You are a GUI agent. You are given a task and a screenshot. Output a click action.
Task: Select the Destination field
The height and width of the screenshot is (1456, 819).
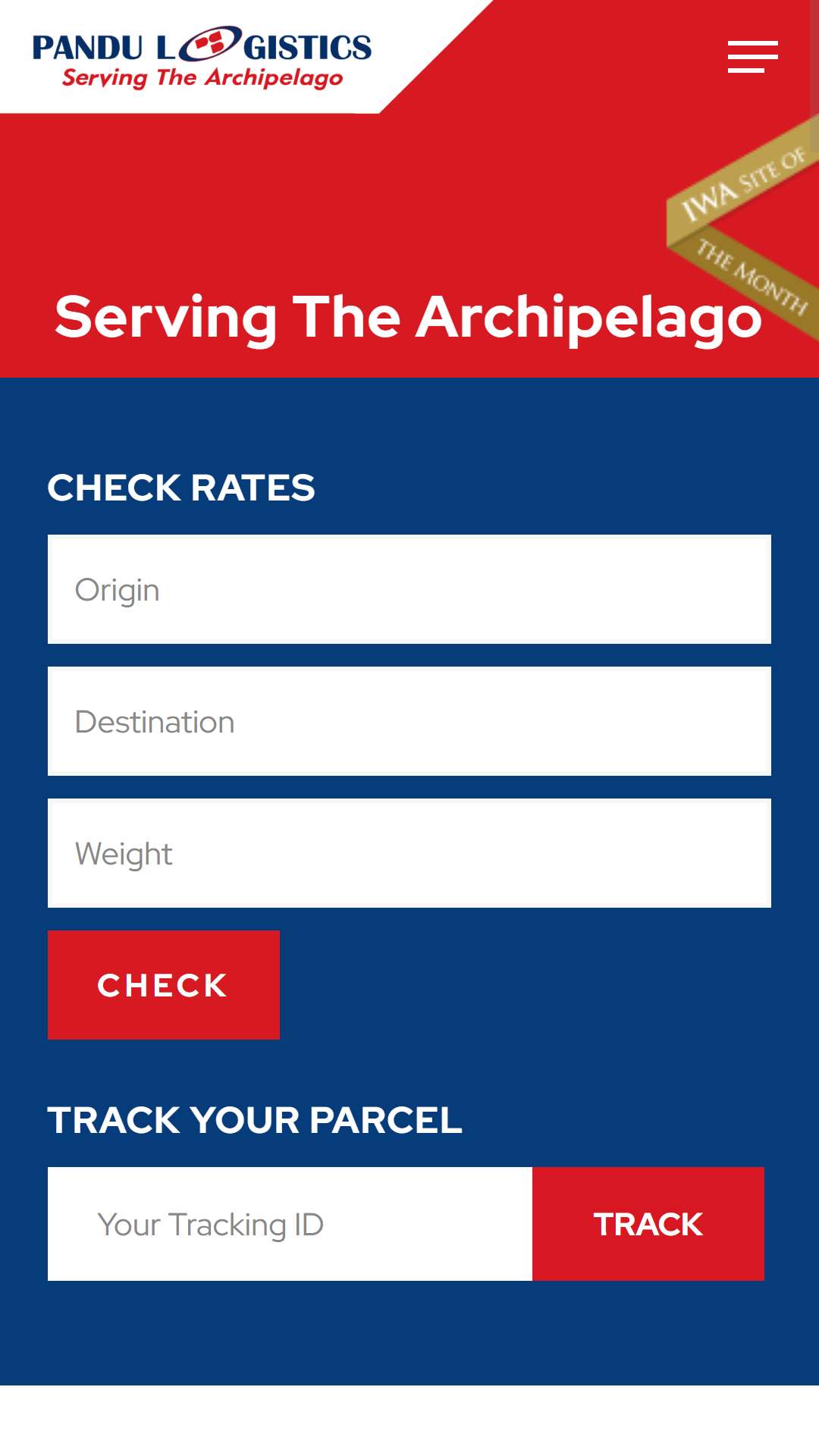(x=409, y=721)
